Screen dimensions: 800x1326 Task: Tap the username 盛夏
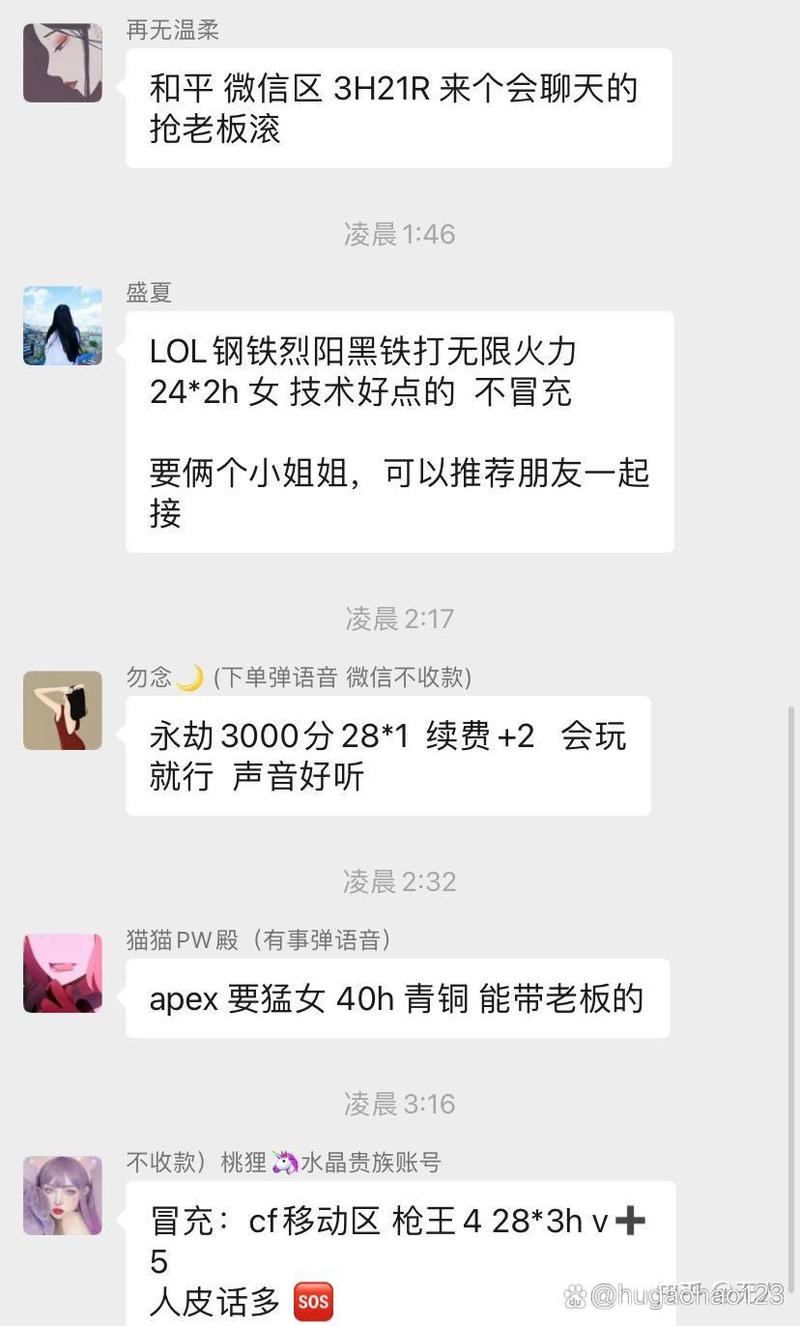(x=150, y=292)
